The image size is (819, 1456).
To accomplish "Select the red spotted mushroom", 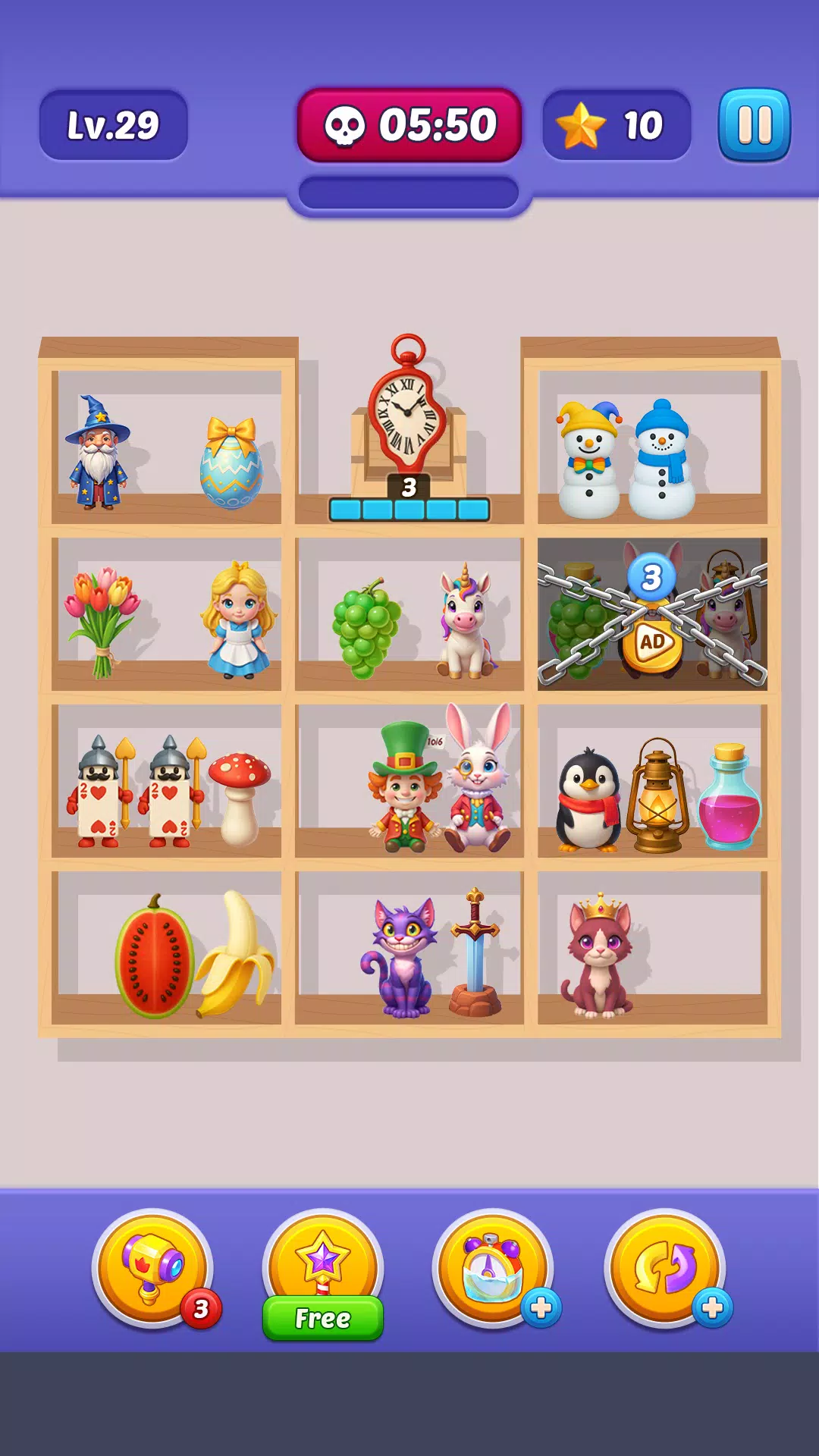I will click(x=239, y=796).
